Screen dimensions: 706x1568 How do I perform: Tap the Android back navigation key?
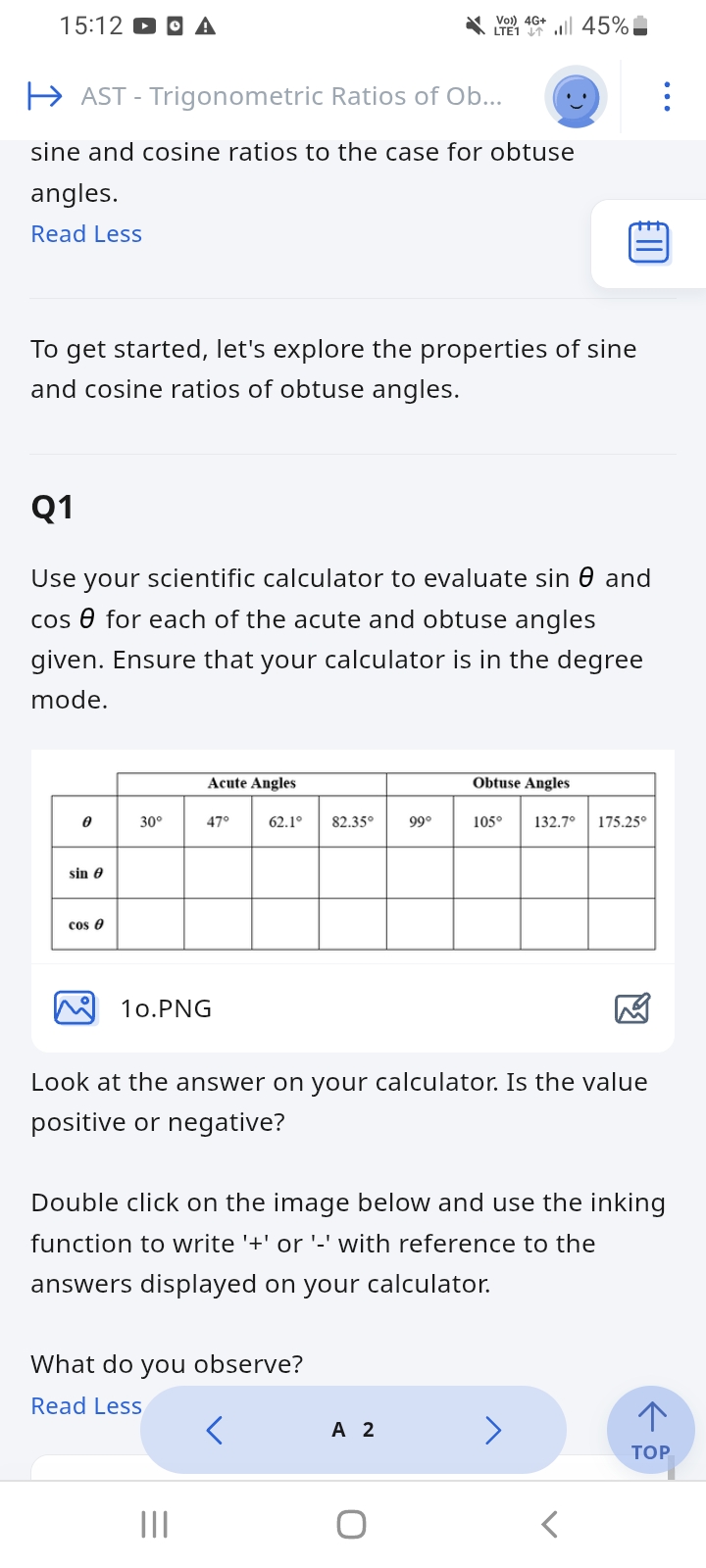[548, 1524]
